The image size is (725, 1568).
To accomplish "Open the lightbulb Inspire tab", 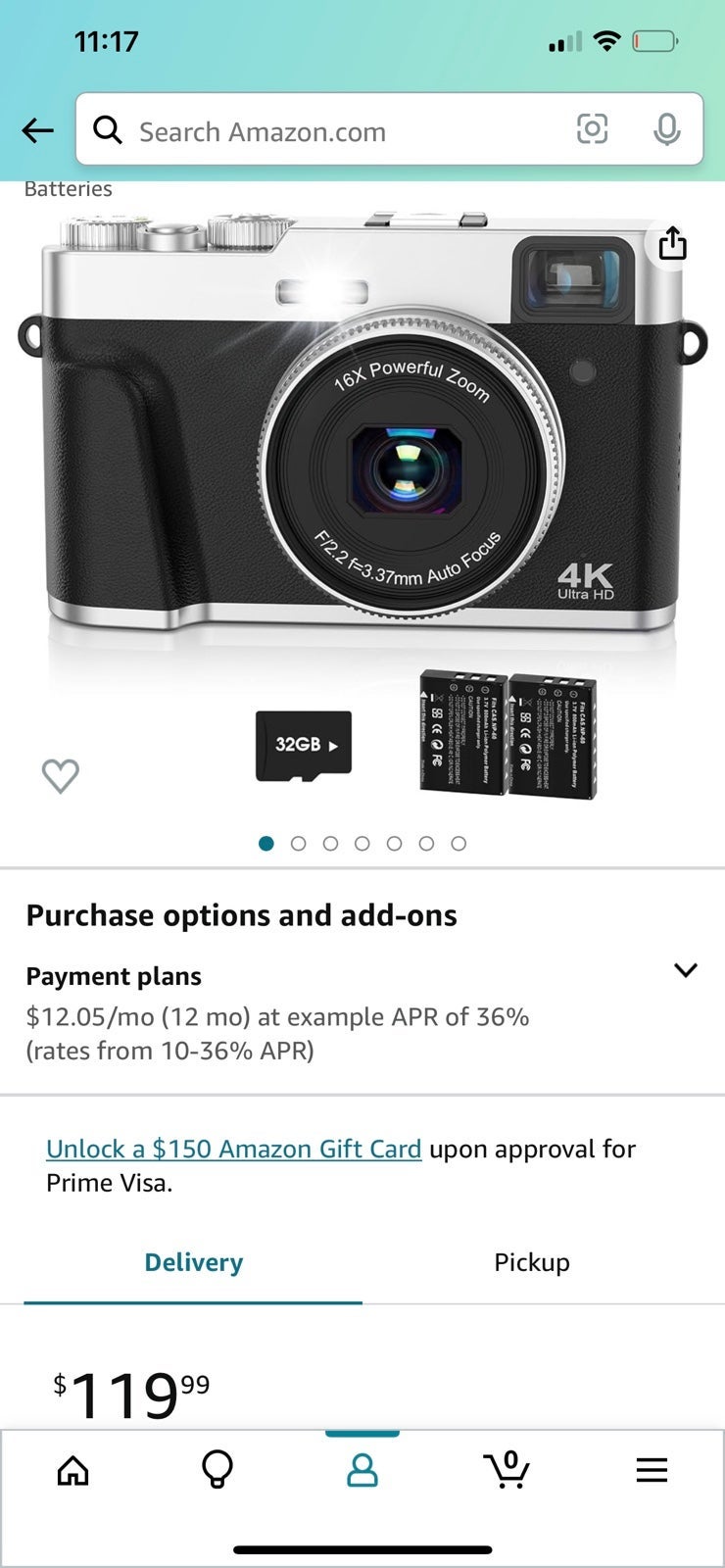I will click(217, 1469).
